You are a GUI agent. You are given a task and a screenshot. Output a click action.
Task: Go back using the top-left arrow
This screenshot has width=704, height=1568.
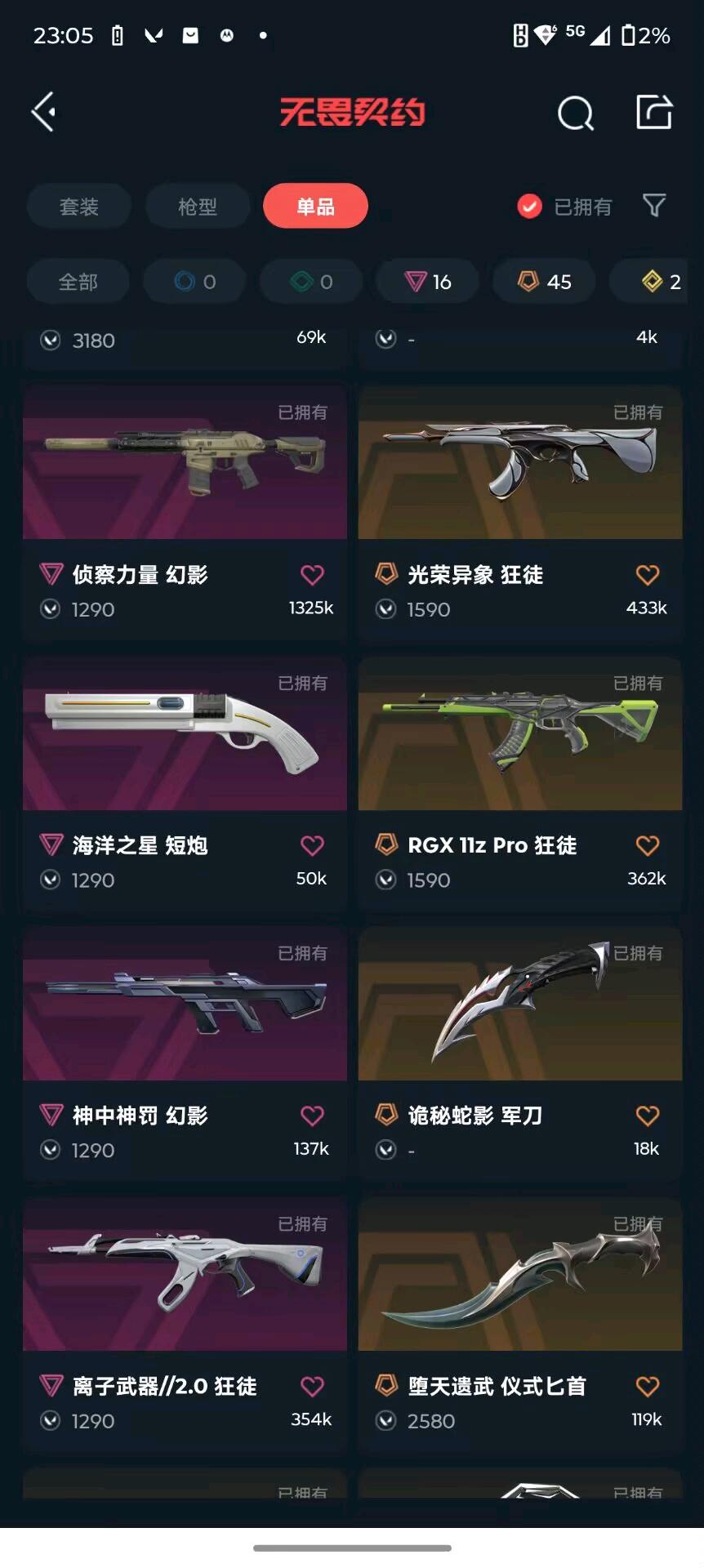[44, 112]
